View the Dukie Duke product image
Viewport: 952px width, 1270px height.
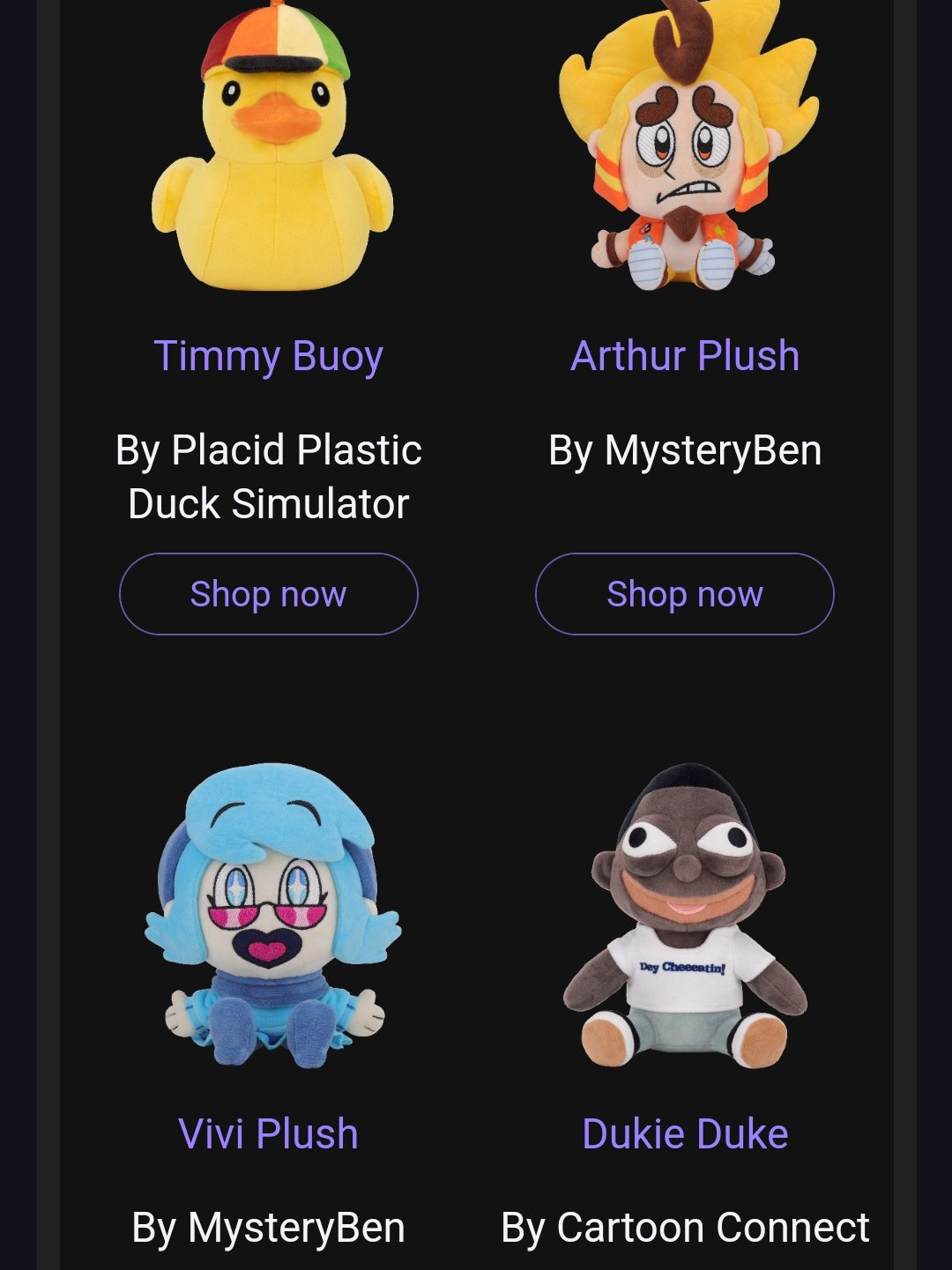click(686, 917)
